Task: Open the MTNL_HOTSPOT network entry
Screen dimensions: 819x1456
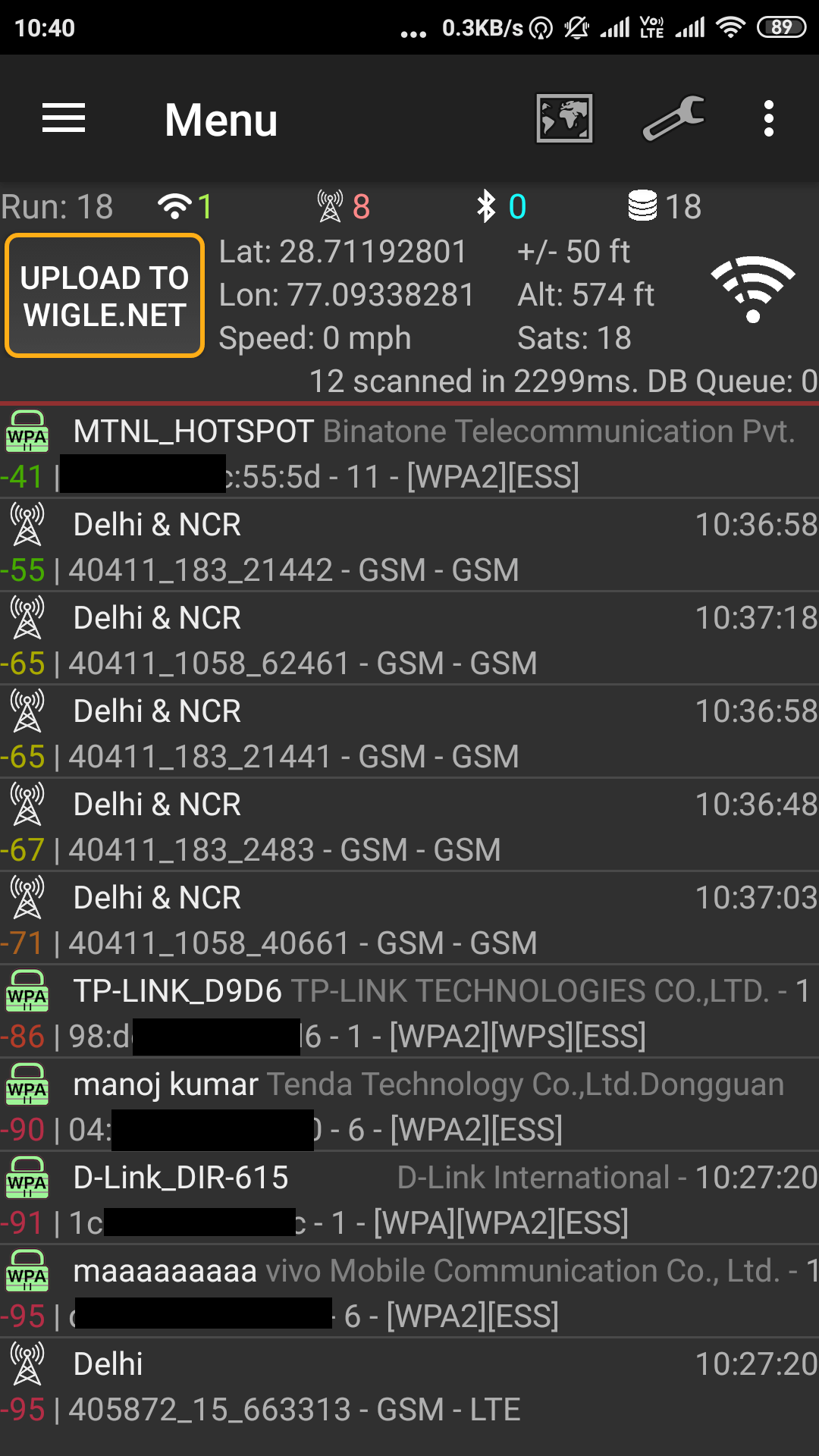Action: 409,452
